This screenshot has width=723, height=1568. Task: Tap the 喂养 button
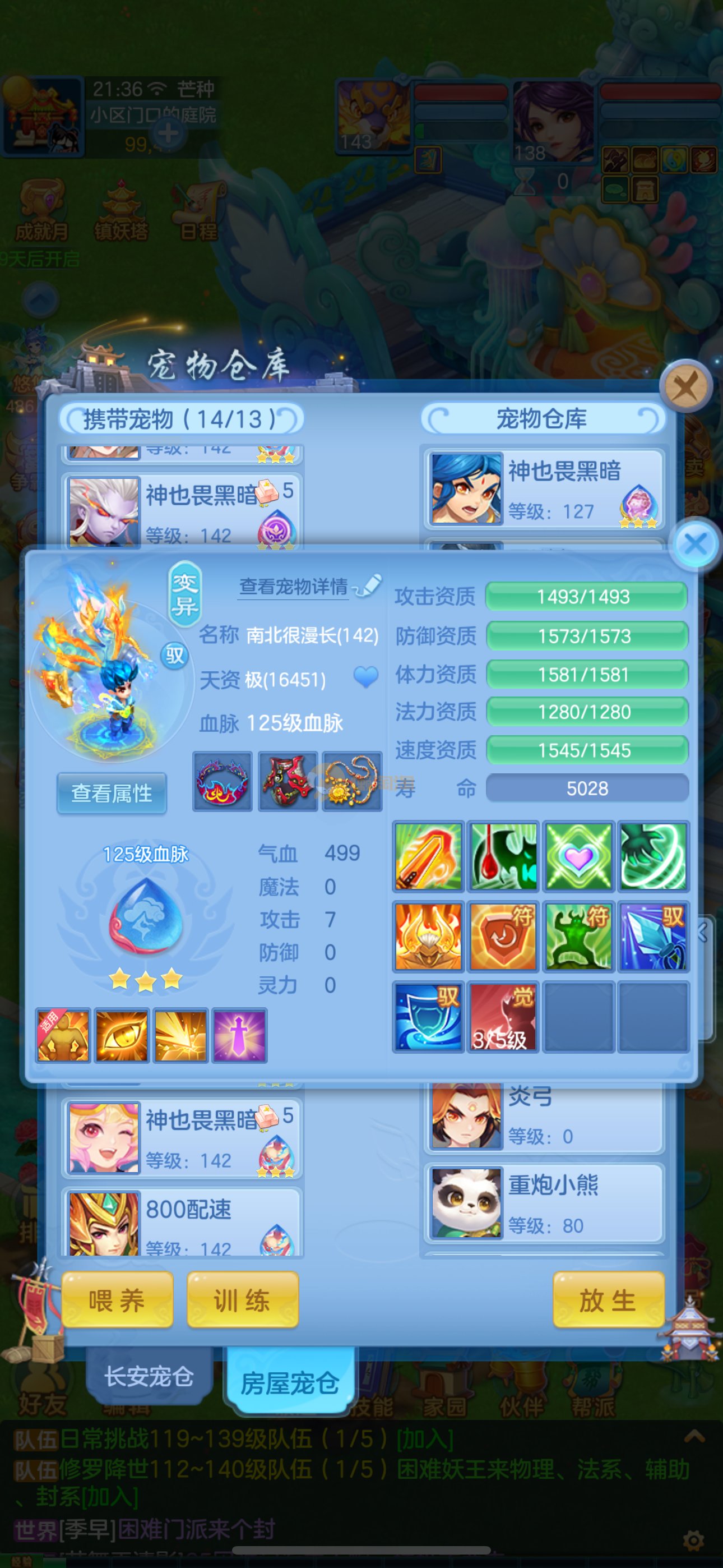pos(117,1301)
